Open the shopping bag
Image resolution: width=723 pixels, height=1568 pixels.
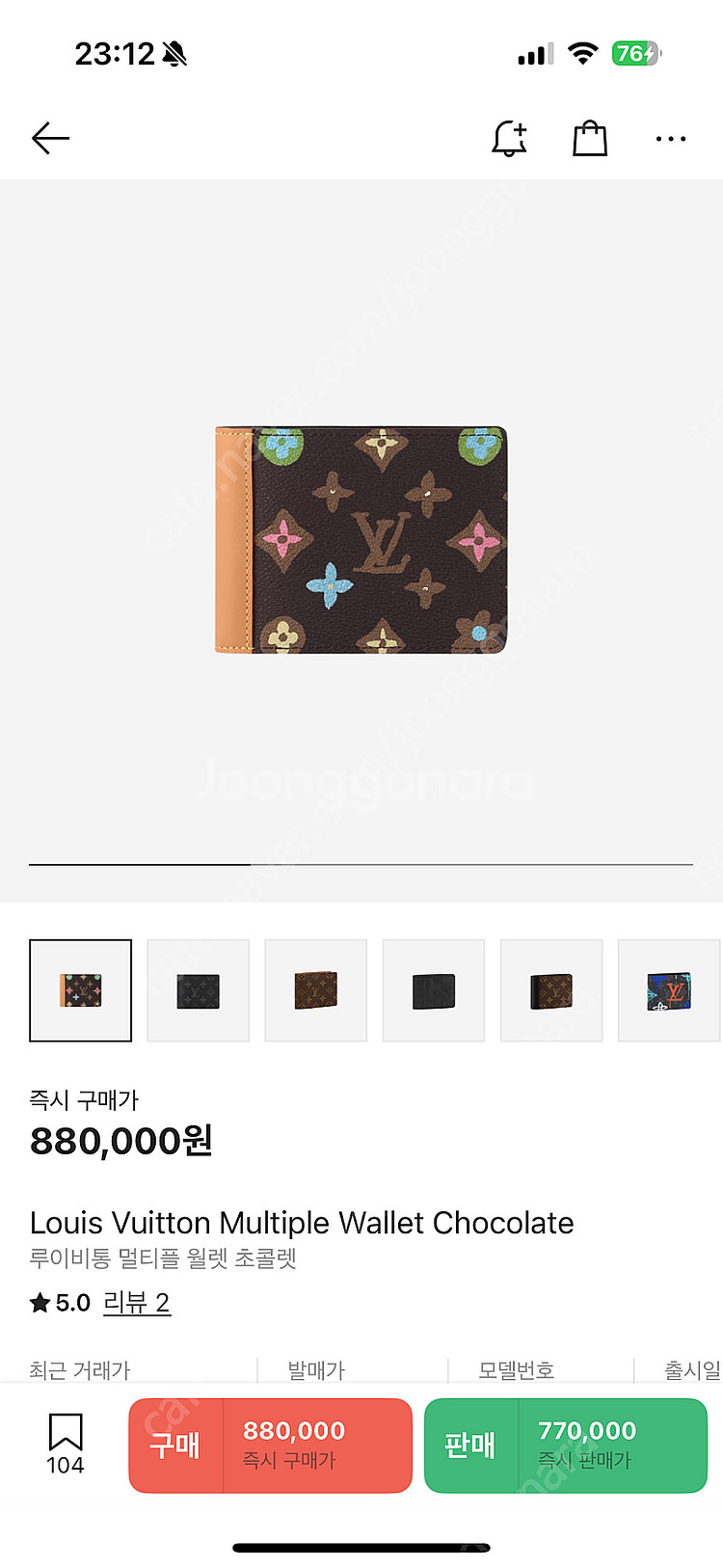tap(590, 139)
